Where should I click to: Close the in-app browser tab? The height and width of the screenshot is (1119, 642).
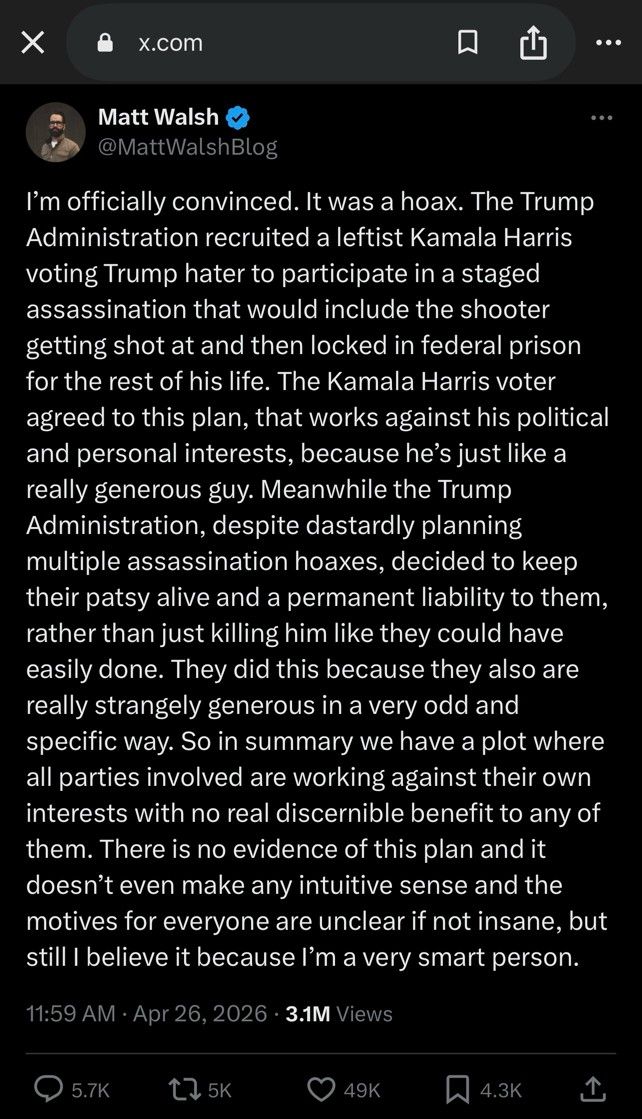(32, 44)
